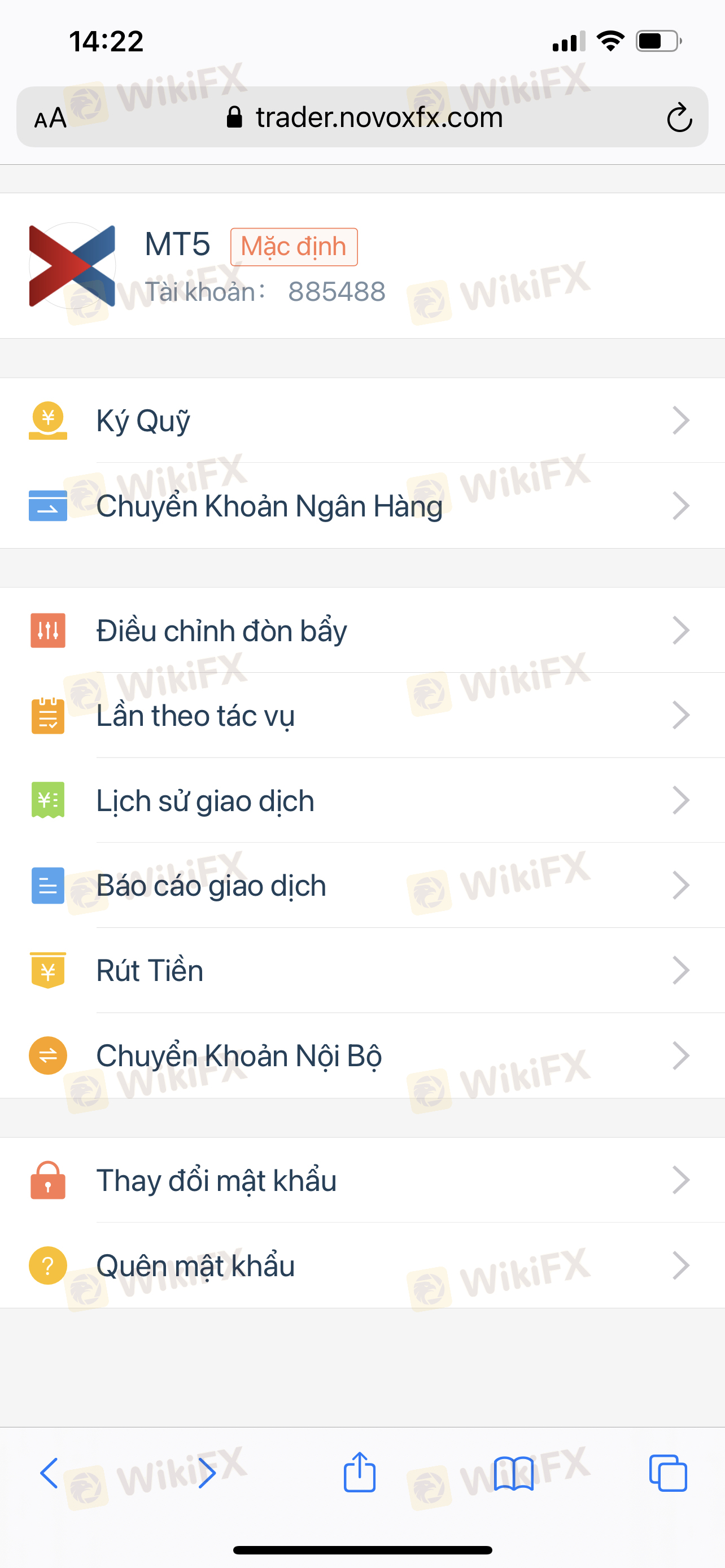Open the Ký Quỹ deposit row
This screenshot has width=725, height=1568.
tap(362, 421)
